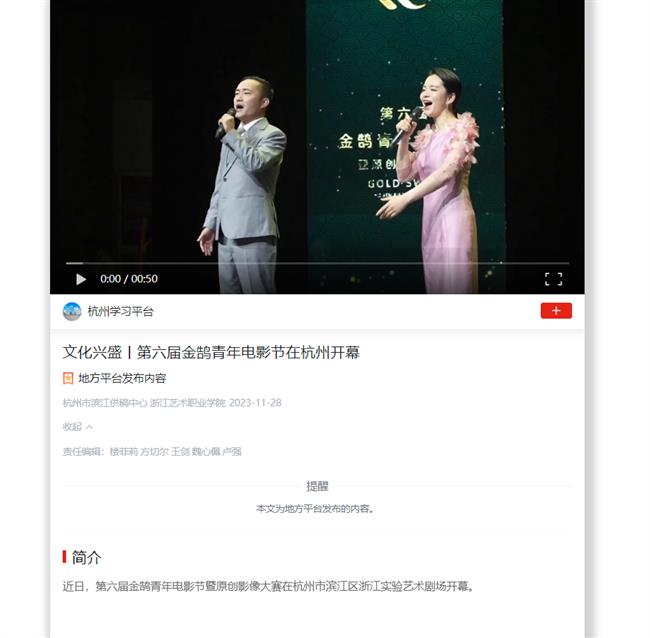Play the film festival video

pyautogui.click(x=81, y=279)
